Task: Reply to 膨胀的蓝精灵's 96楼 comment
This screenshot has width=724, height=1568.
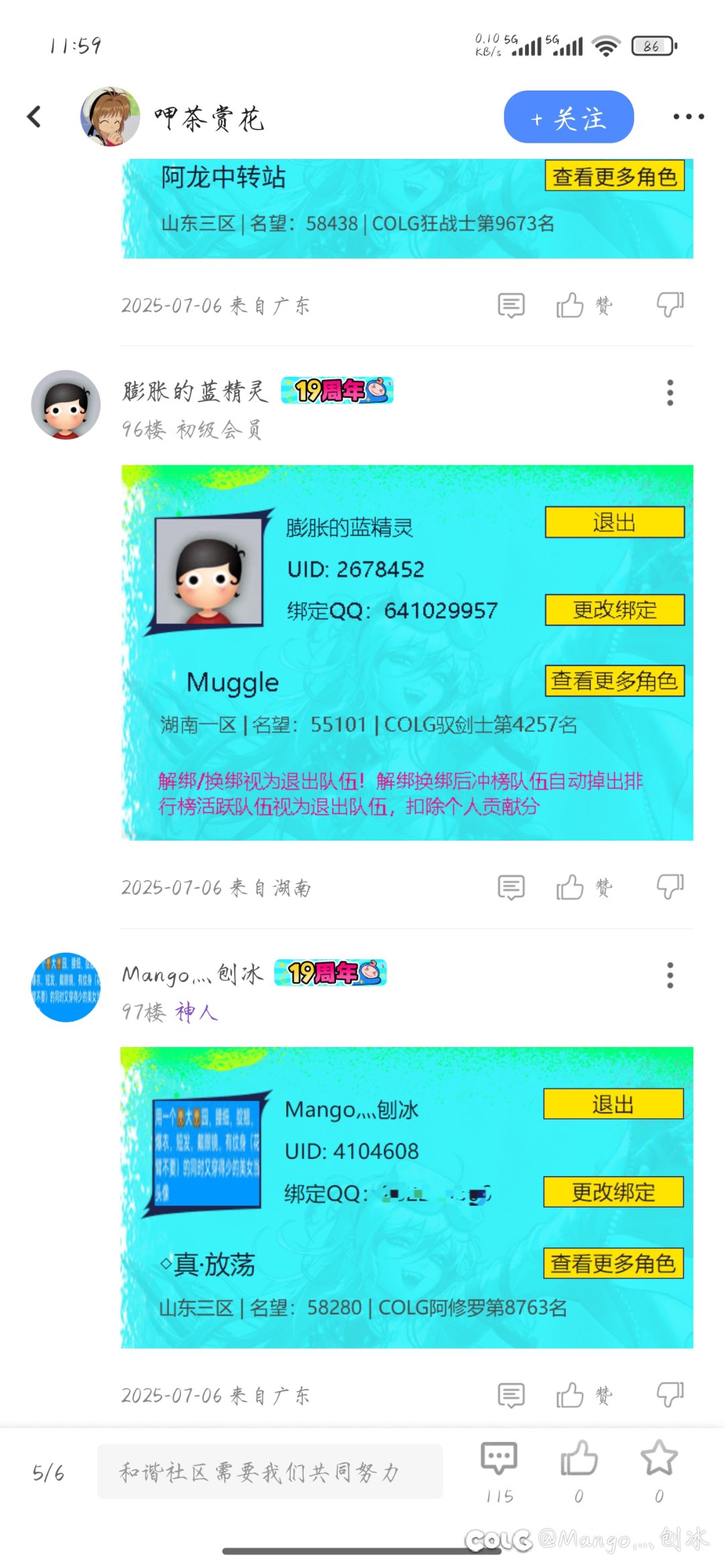Action: [x=511, y=888]
